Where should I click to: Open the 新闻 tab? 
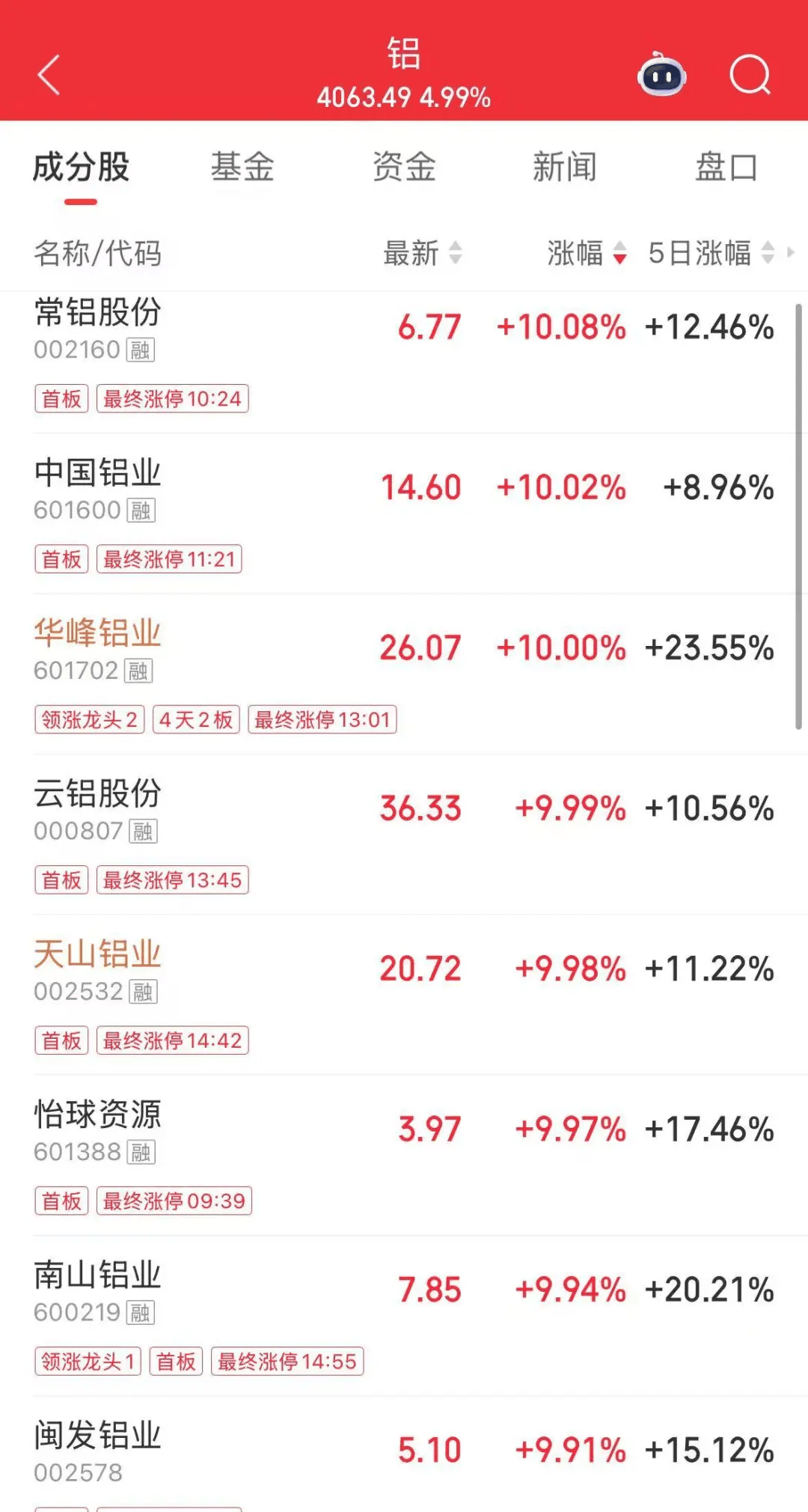[x=565, y=167]
